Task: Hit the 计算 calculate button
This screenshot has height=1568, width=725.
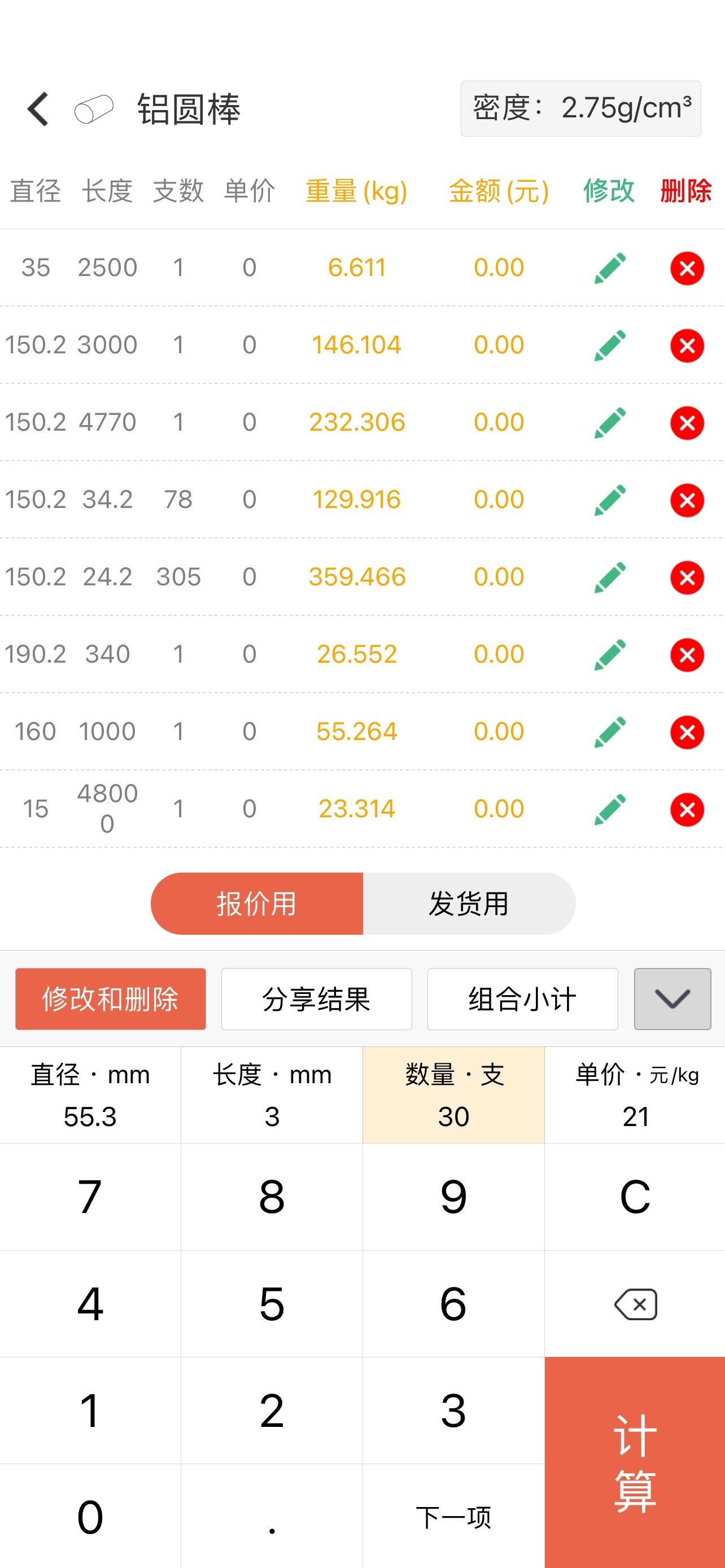Action: [x=635, y=1462]
